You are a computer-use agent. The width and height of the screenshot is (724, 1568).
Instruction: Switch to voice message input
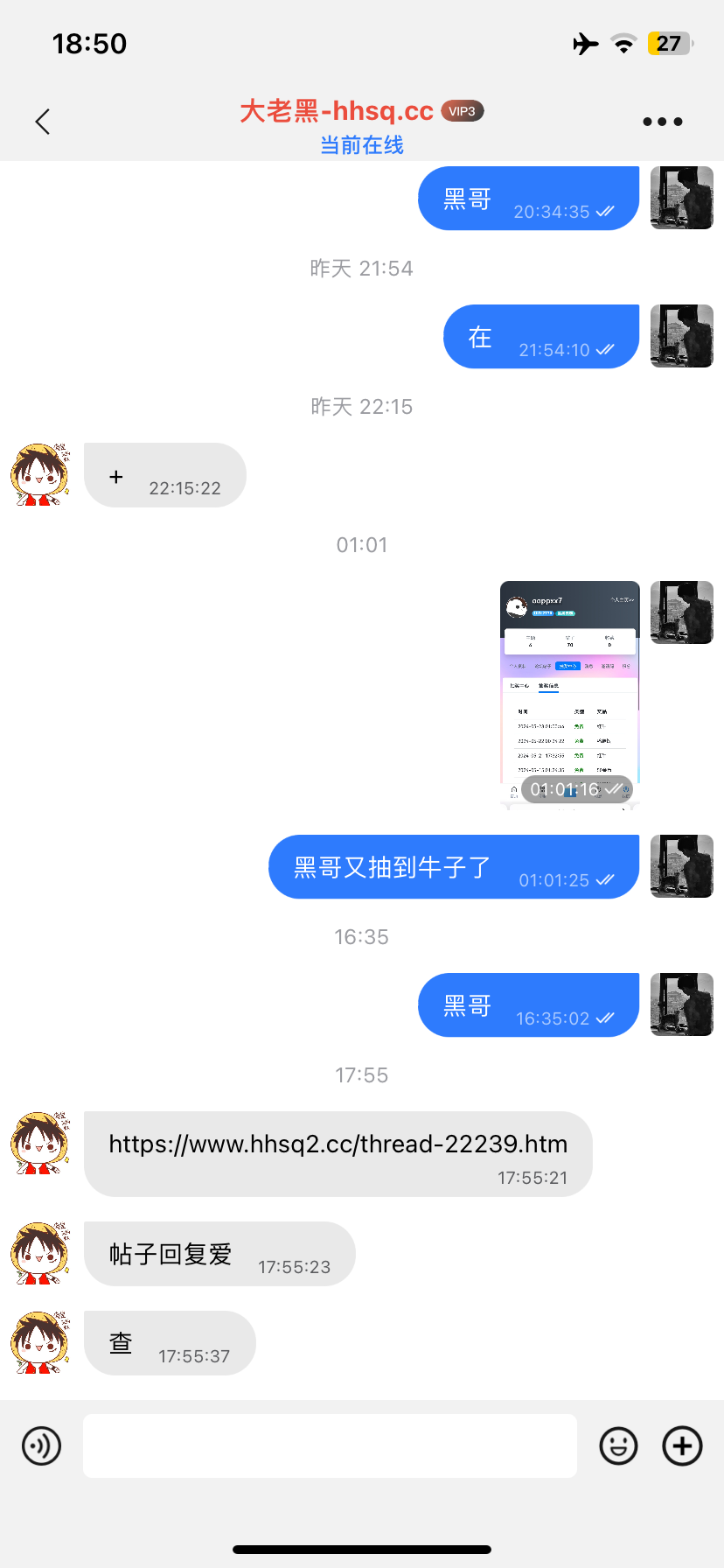tap(42, 1445)
